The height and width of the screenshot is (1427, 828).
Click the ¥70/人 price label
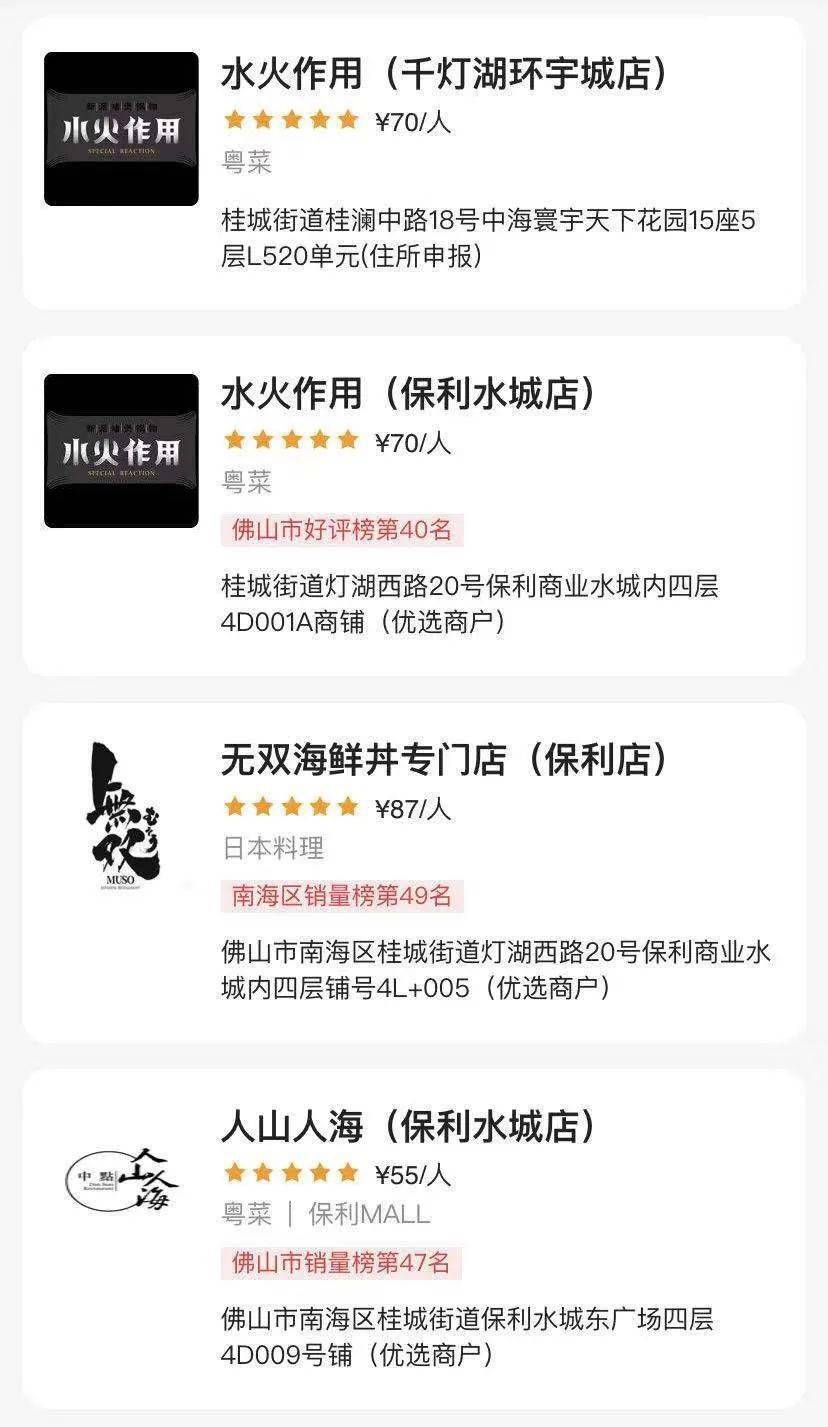pos(412,119)
